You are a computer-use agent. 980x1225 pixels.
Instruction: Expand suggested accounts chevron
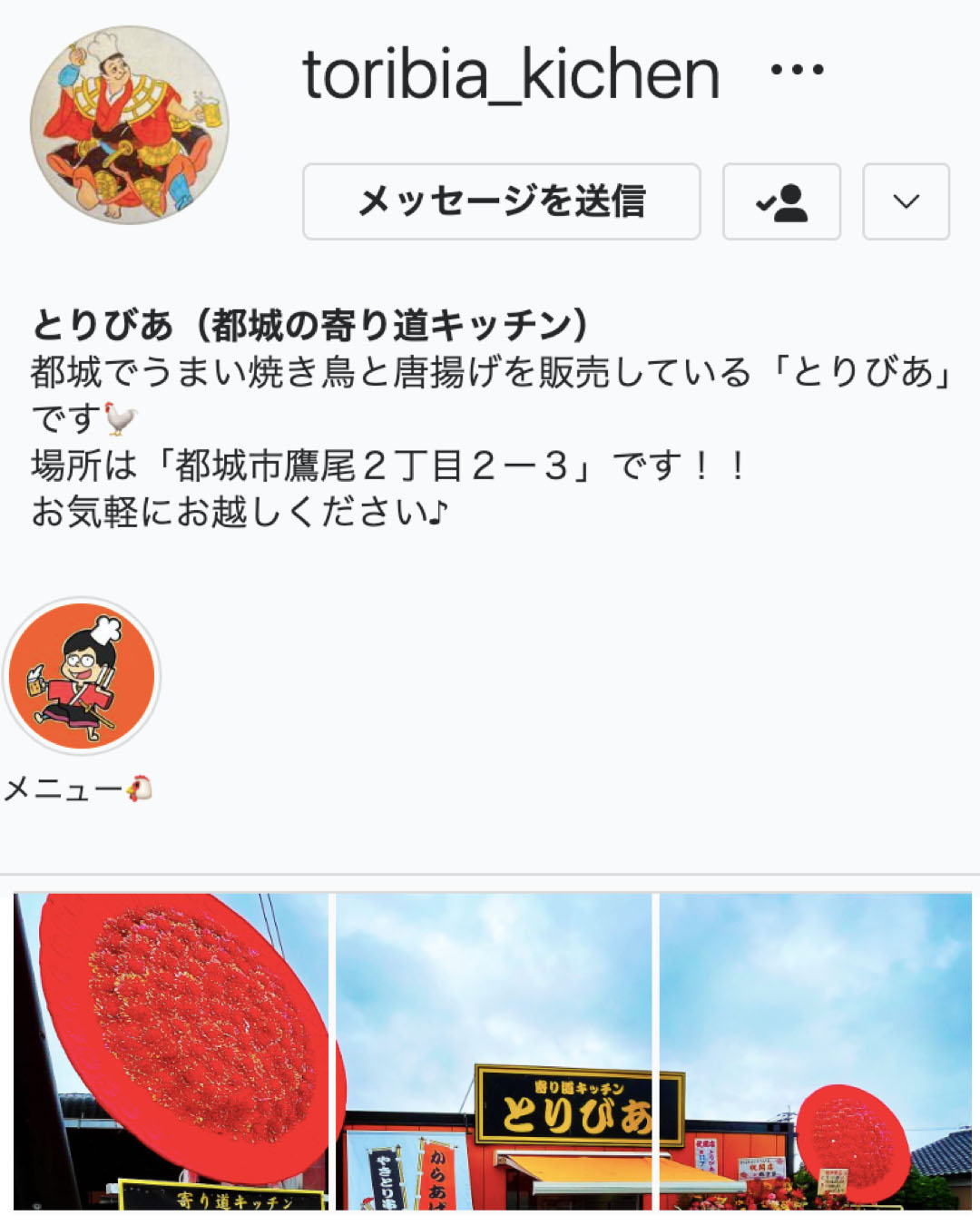pyautogui.click(x=906, y=201)
